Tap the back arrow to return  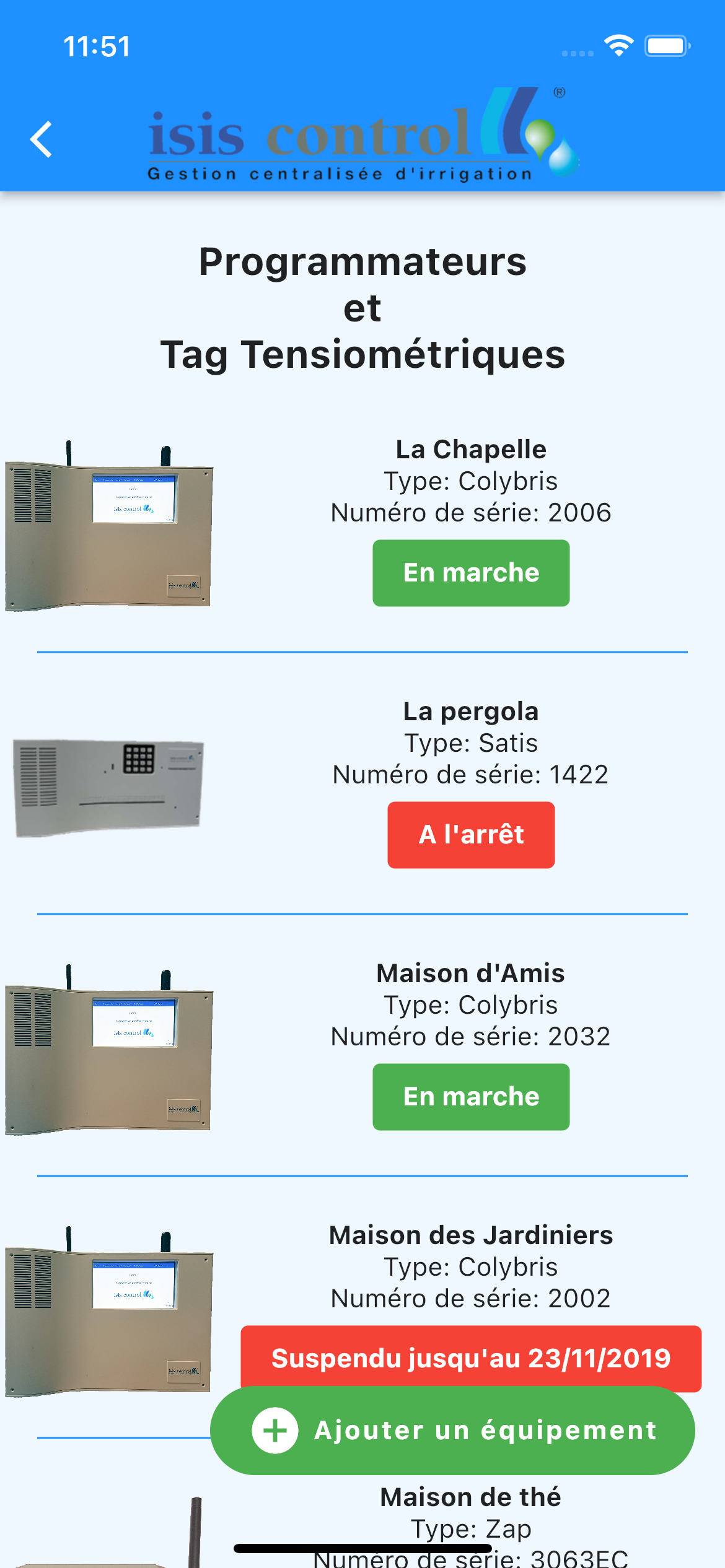point(41,139)
